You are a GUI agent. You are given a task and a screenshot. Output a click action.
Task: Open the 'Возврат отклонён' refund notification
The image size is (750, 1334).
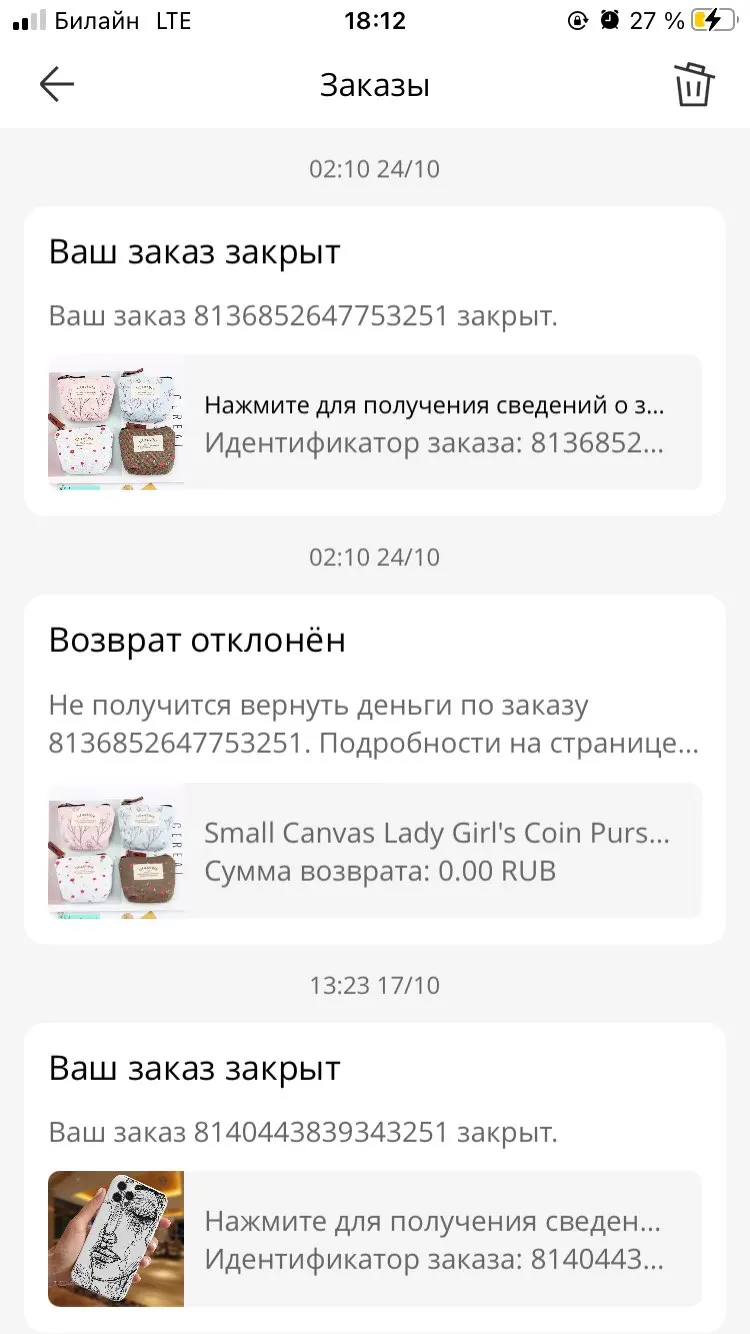click(374, 769)
